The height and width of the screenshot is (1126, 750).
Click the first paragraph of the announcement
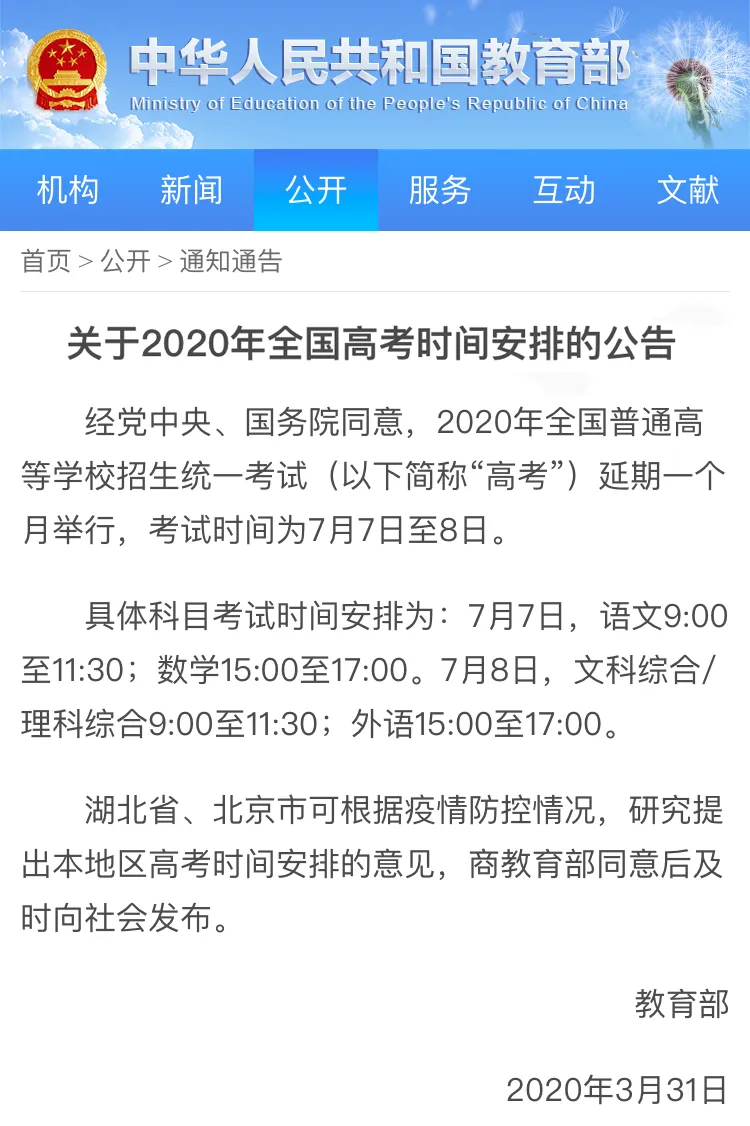[375, 472]
